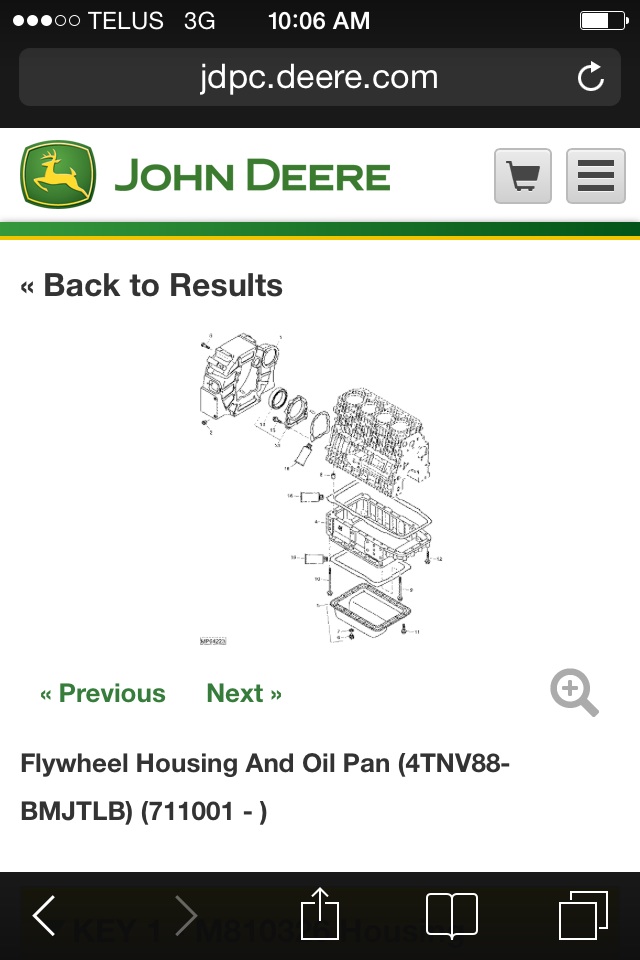Tap the jdpc.deere.com address field
The width and height of the screenshot is (640, 960).
(318, 77)
